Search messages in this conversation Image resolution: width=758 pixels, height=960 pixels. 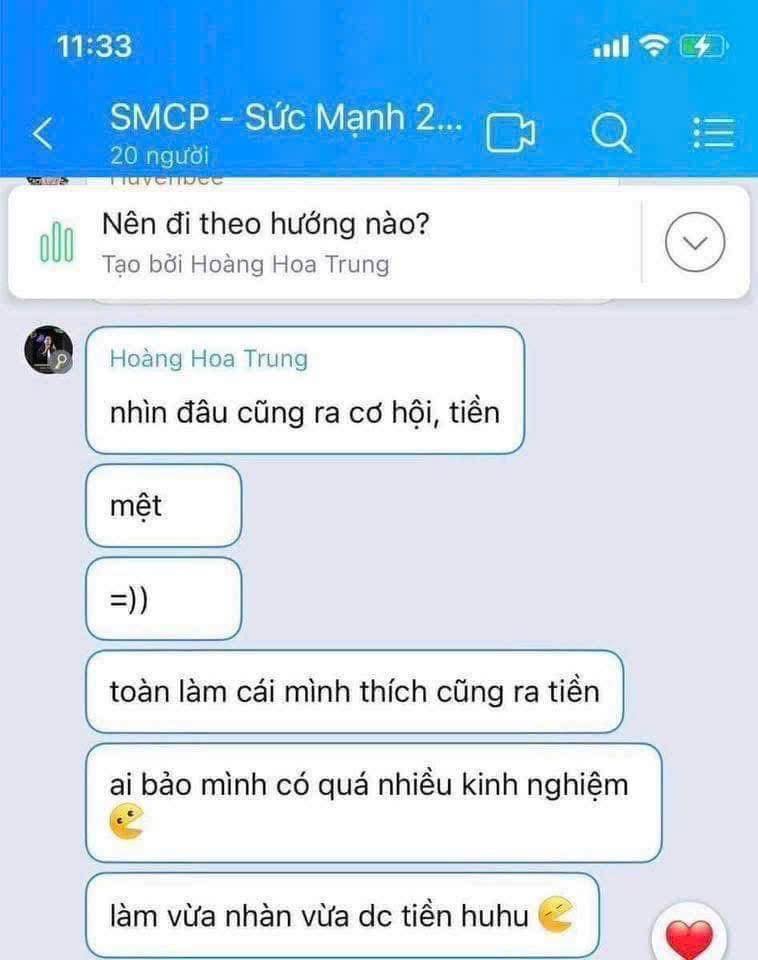(609, 133)
